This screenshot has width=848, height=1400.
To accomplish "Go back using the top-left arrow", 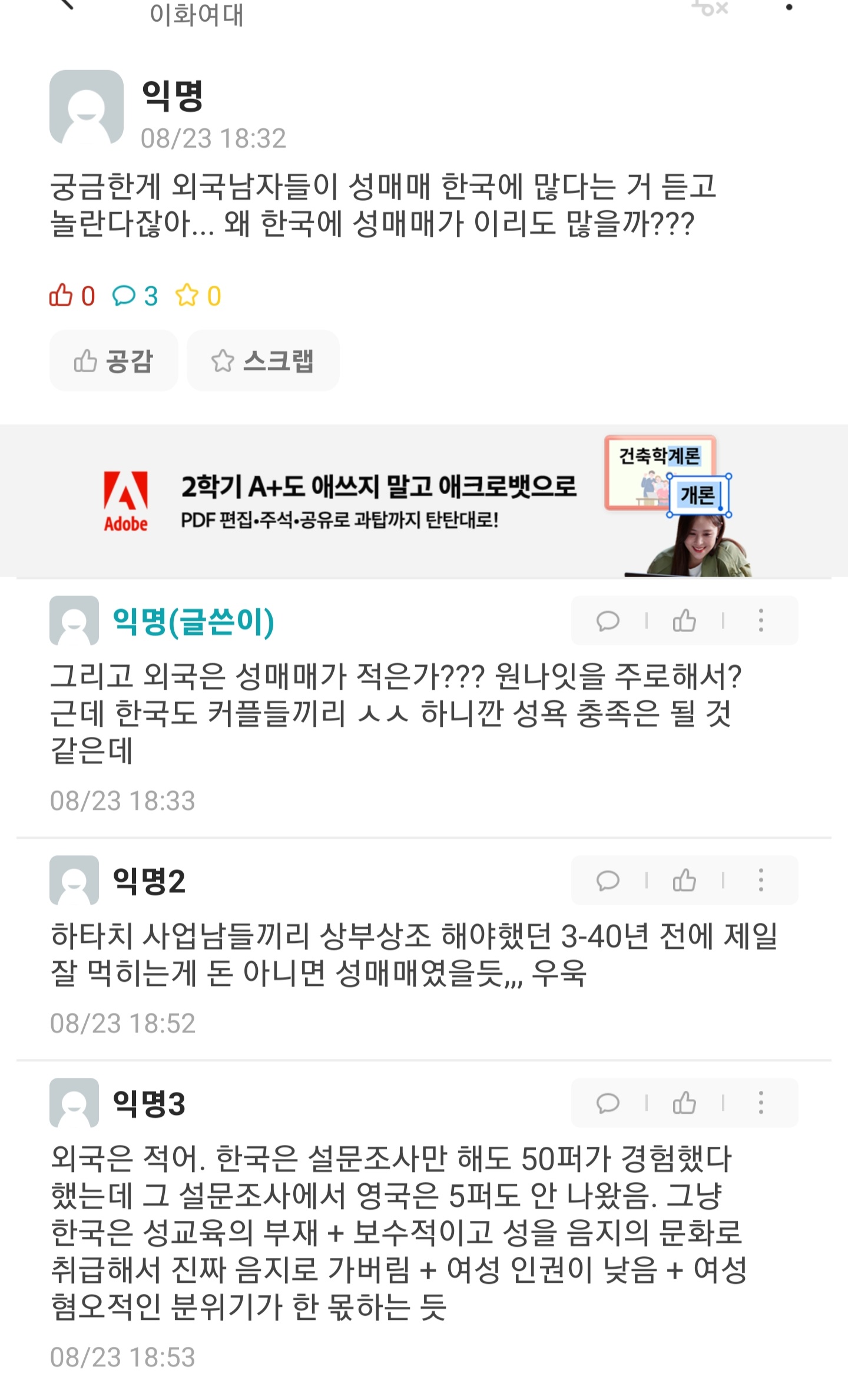I will [x=66, y=5].
